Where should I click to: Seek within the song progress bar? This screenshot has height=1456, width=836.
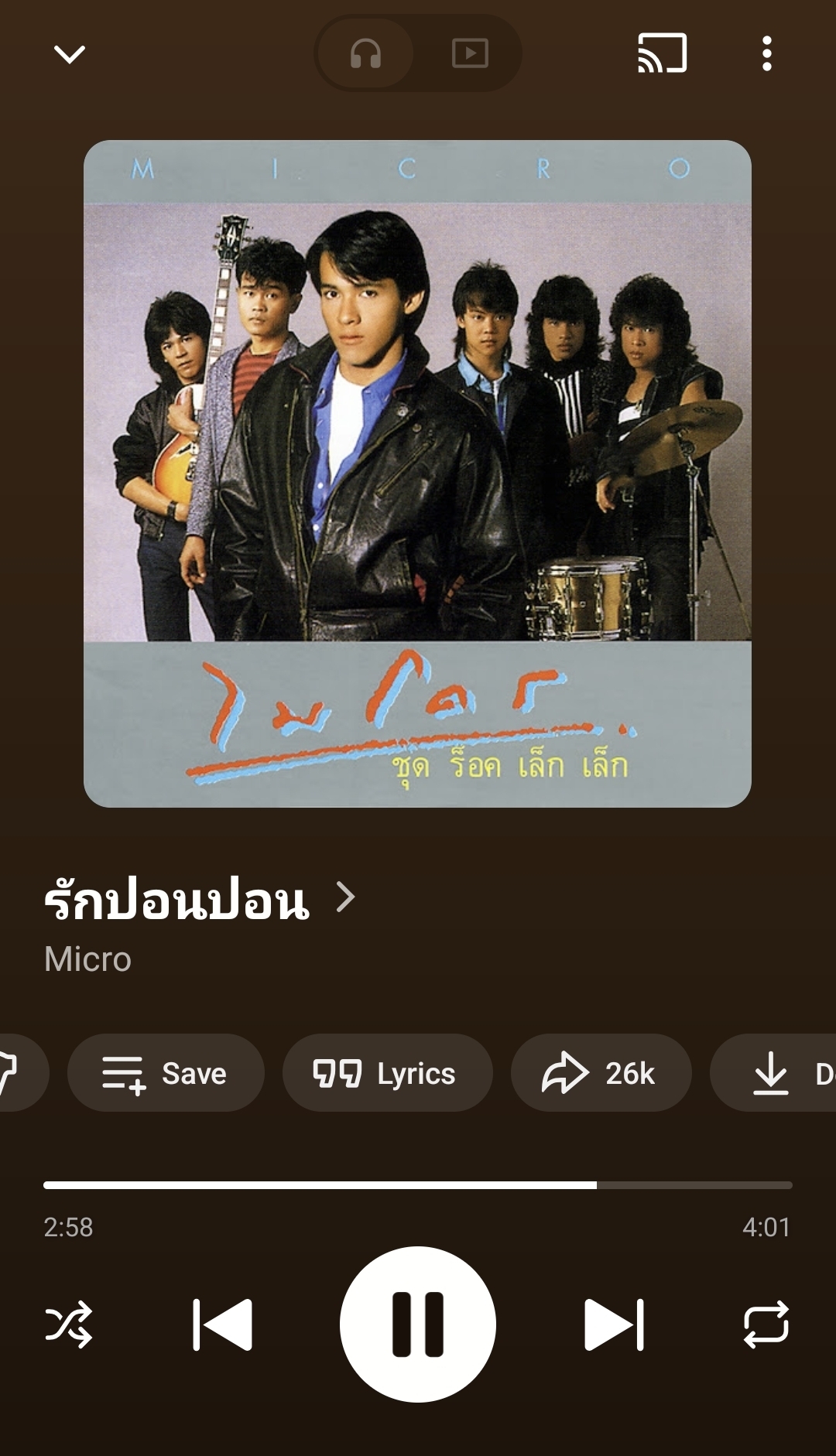pyautogui.click(x=418, y=1184)
